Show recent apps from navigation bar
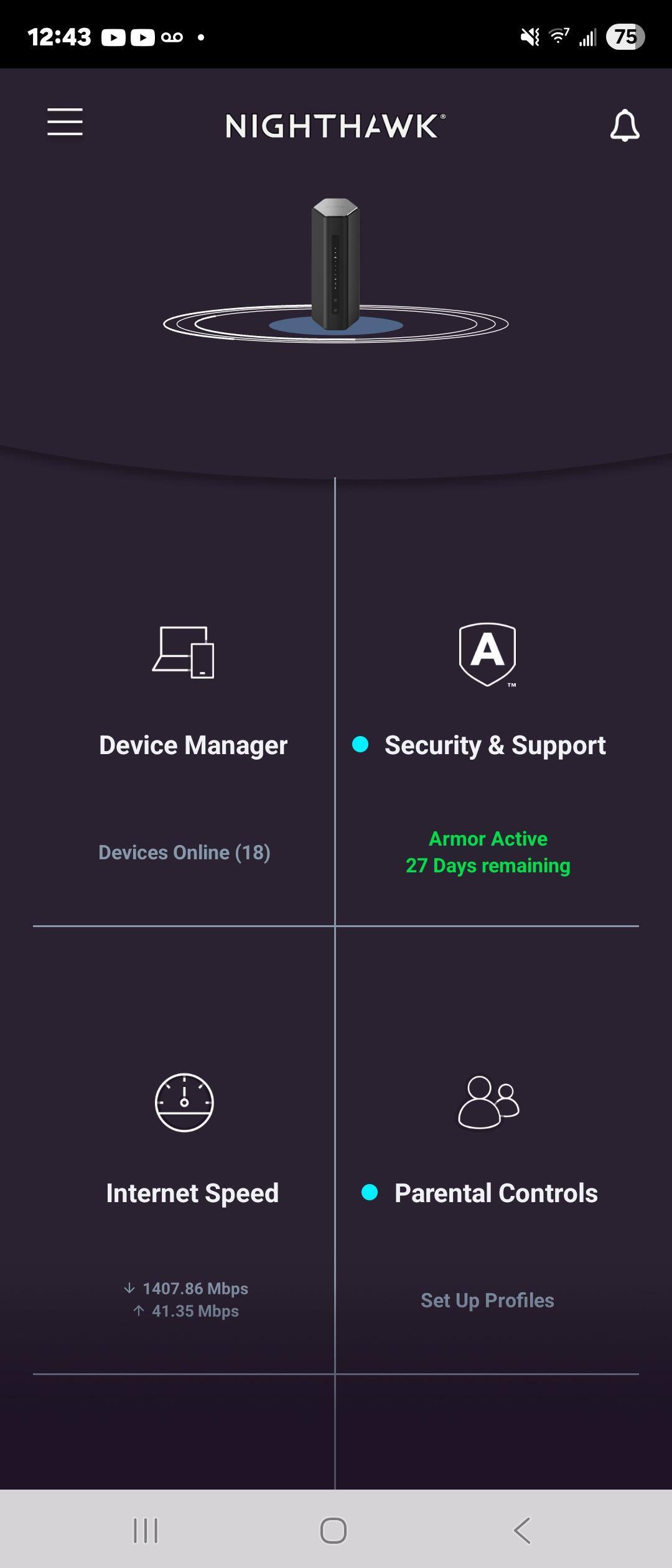The width and height of the screenshot is (672, 1568). (x=146, y=1530)
